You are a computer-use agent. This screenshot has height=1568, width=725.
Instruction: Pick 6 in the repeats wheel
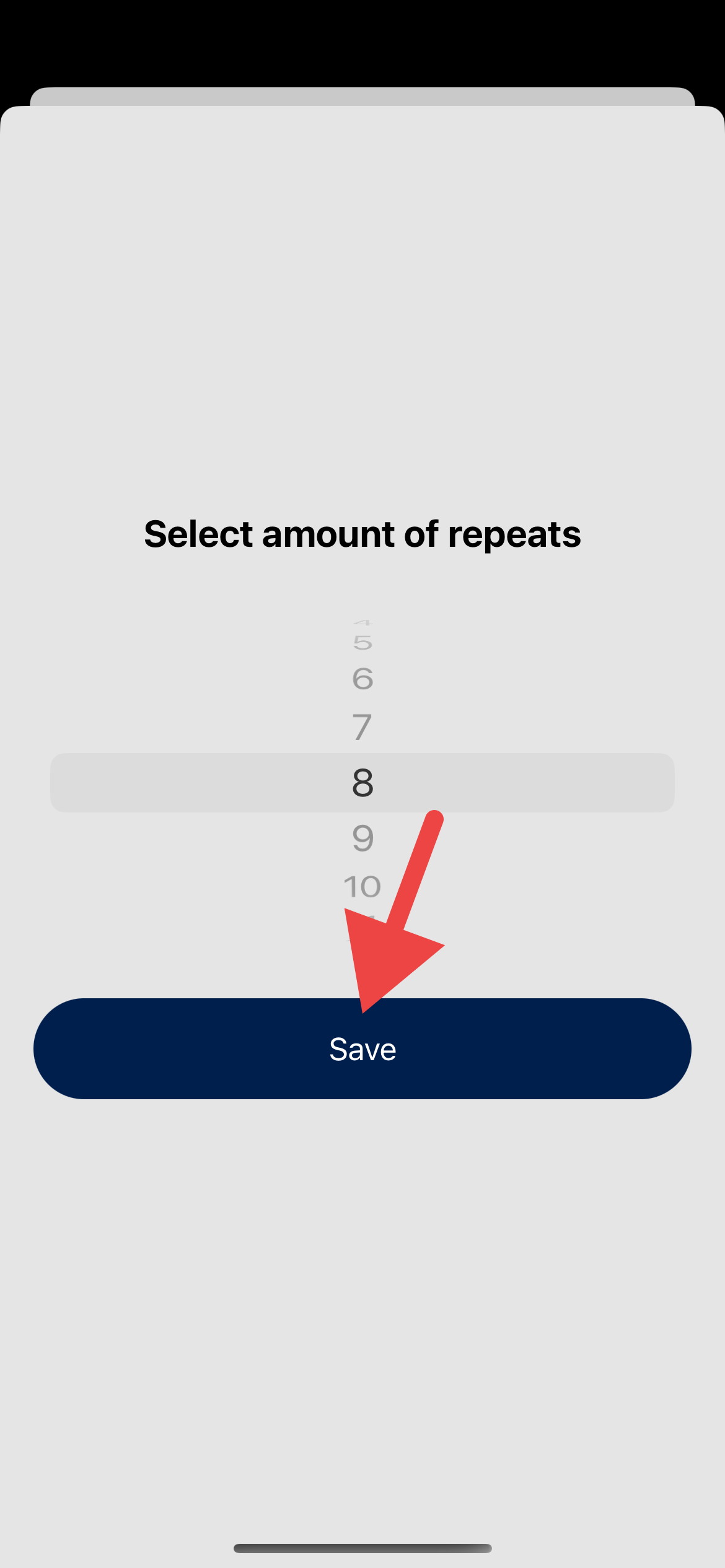pyautogui.click(x=362, y=679)
